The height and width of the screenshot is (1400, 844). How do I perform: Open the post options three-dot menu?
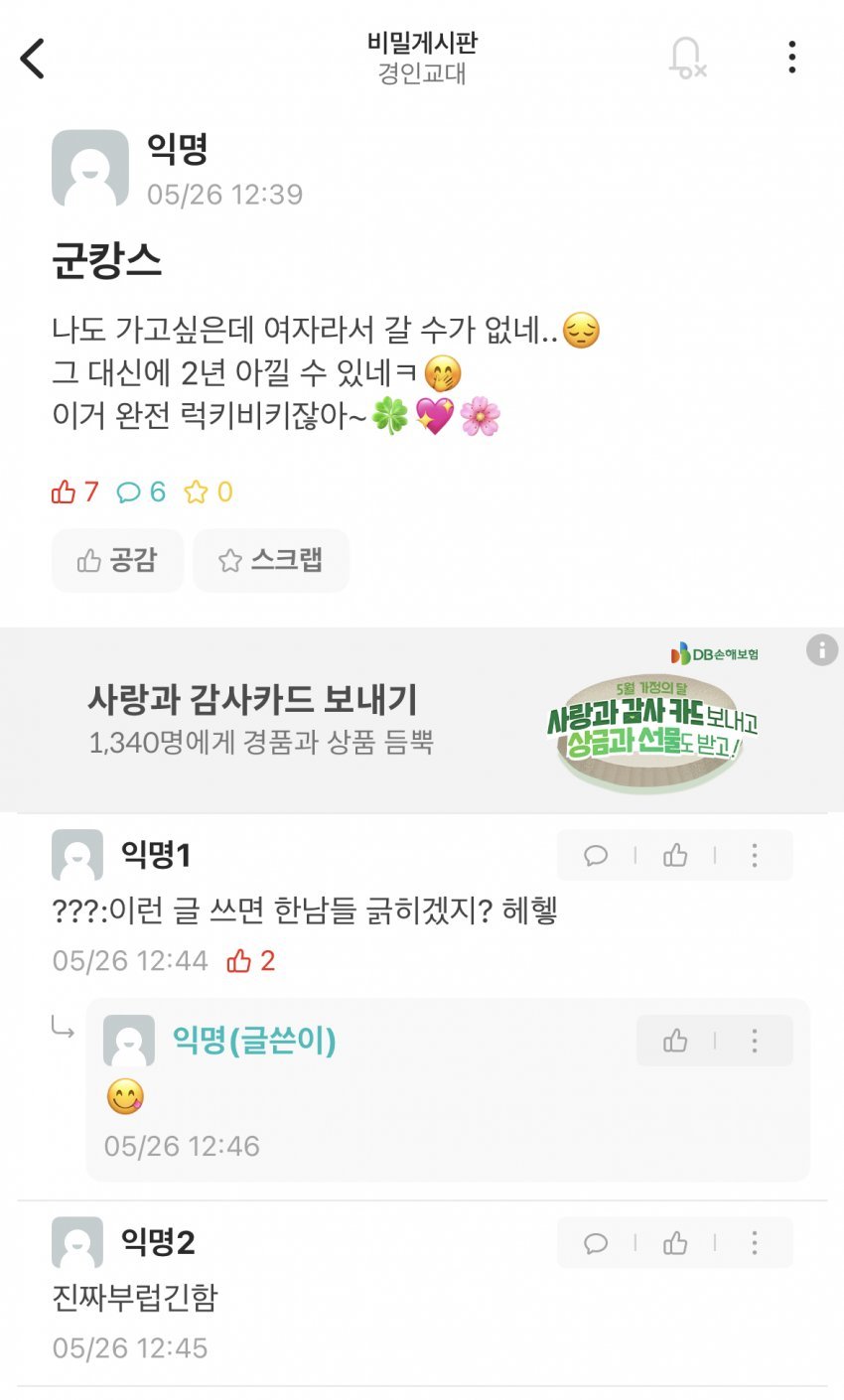[791, 60]
